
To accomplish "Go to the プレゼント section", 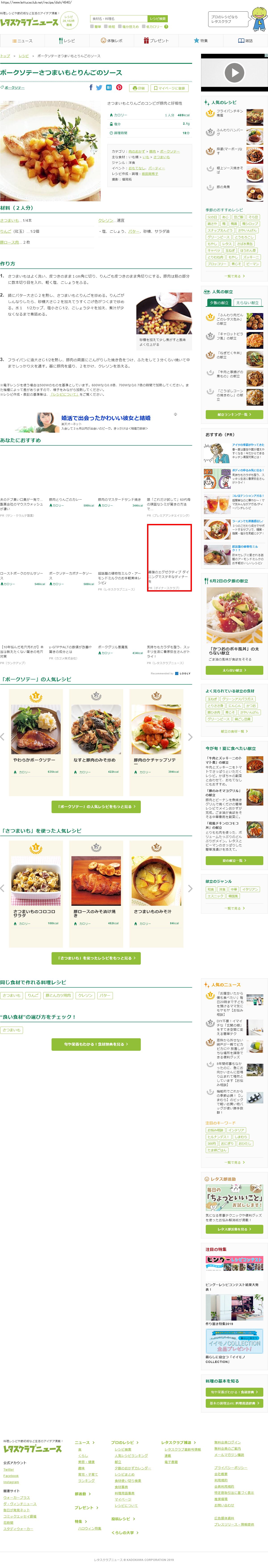I will point(156,41).
